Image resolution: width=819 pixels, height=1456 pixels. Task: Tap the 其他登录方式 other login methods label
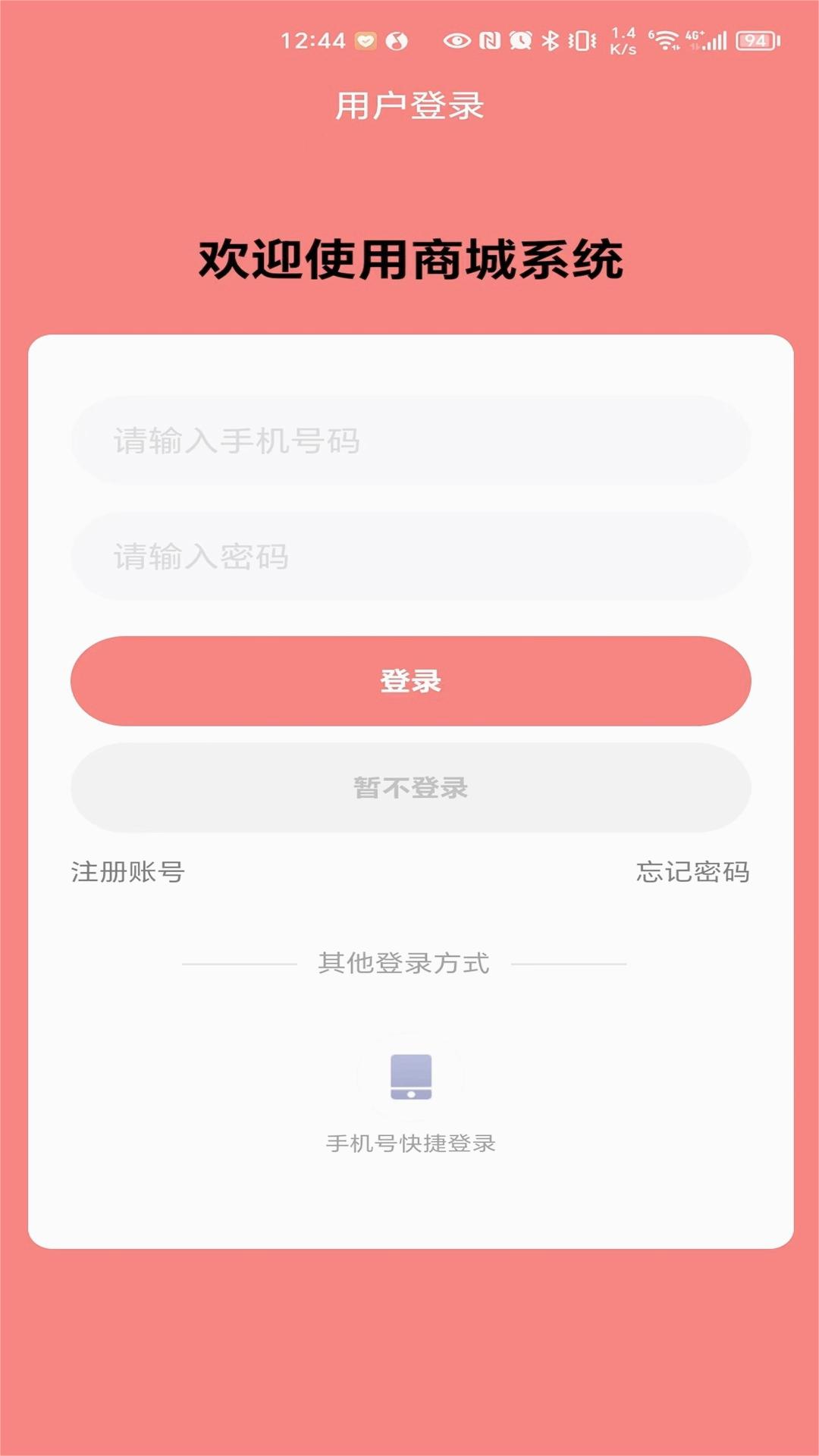click(409, 962)
